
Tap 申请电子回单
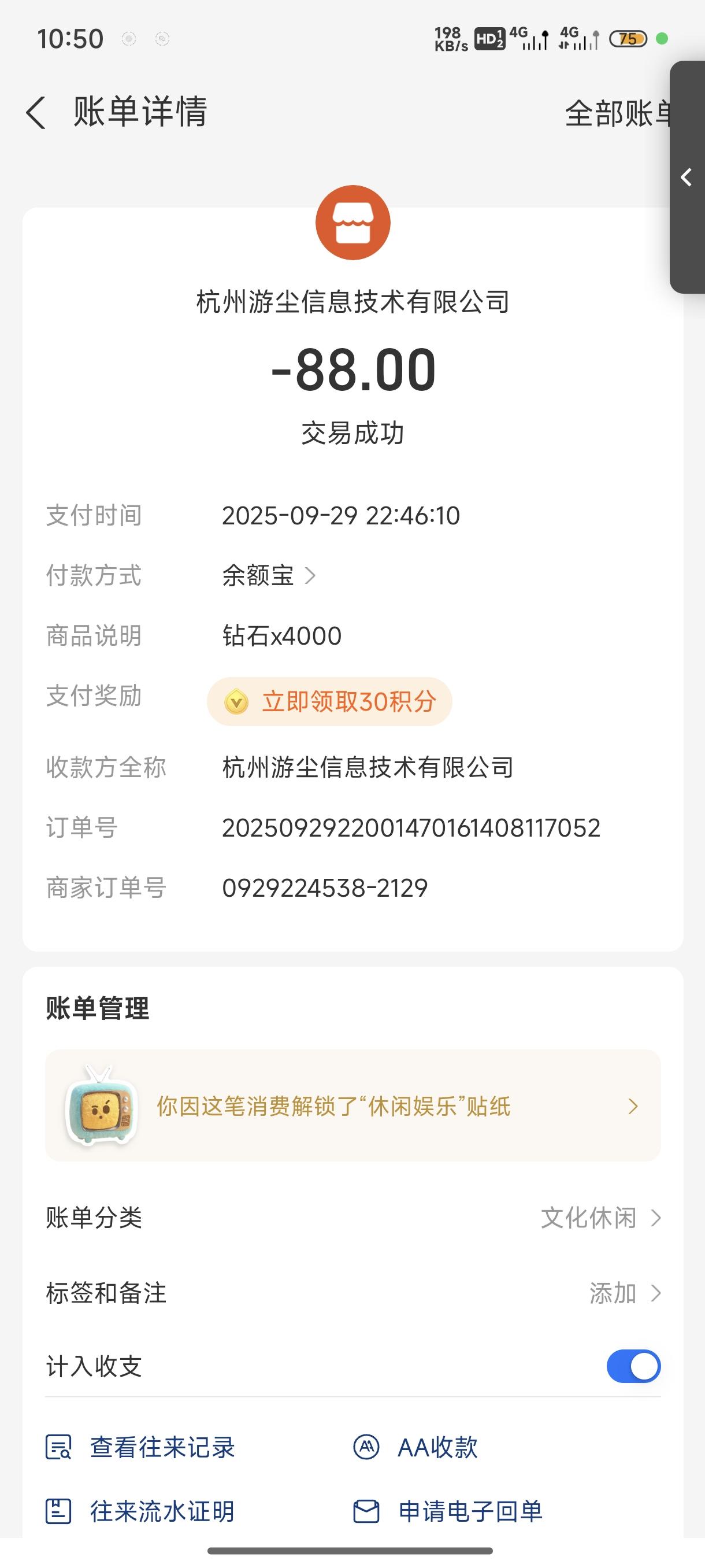point(448,1511)
